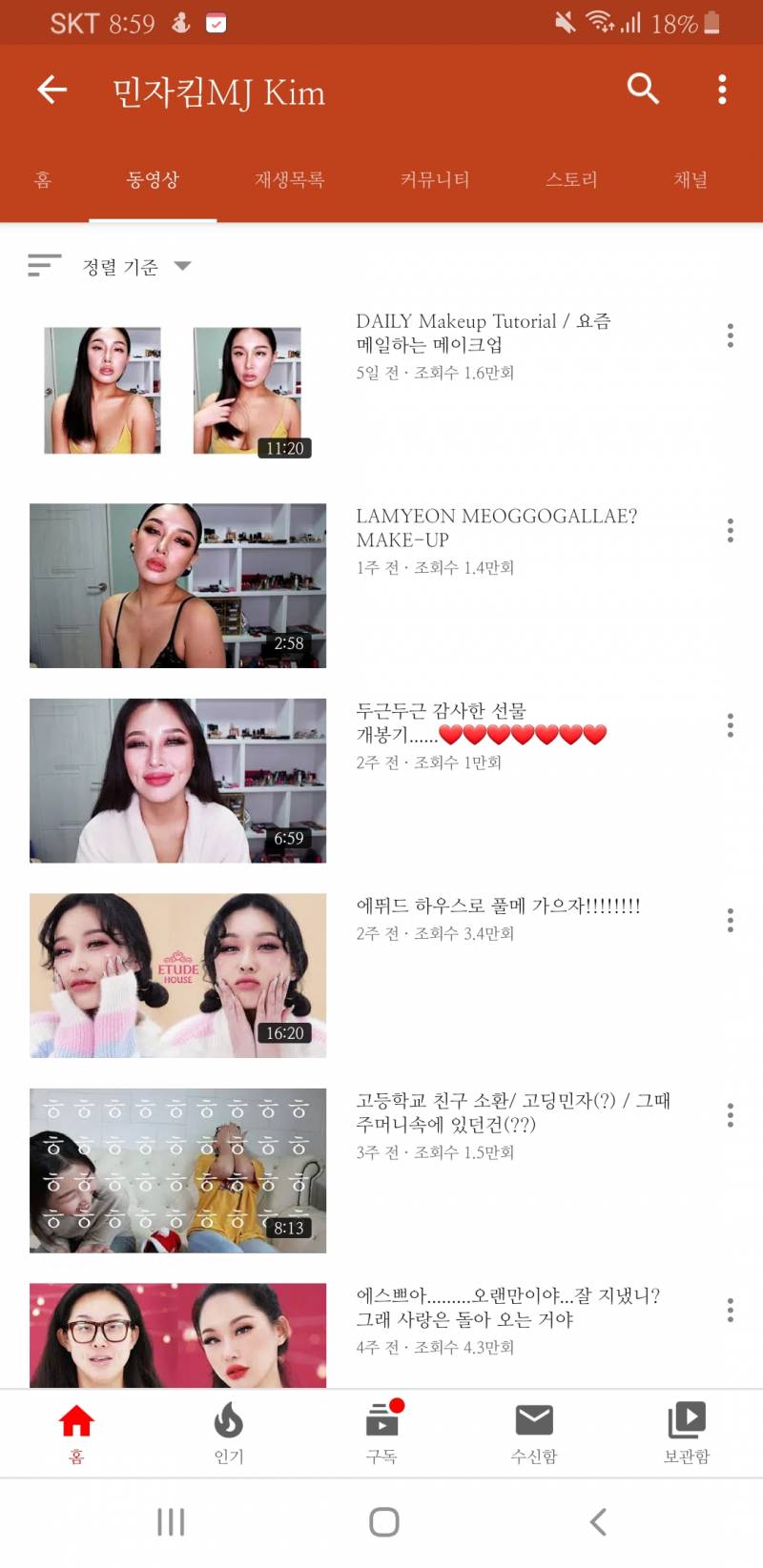Switch to the 재생목록 tab
This screenshot has width=763, height=1568.
pyautogui.click(x=287, y=179)
